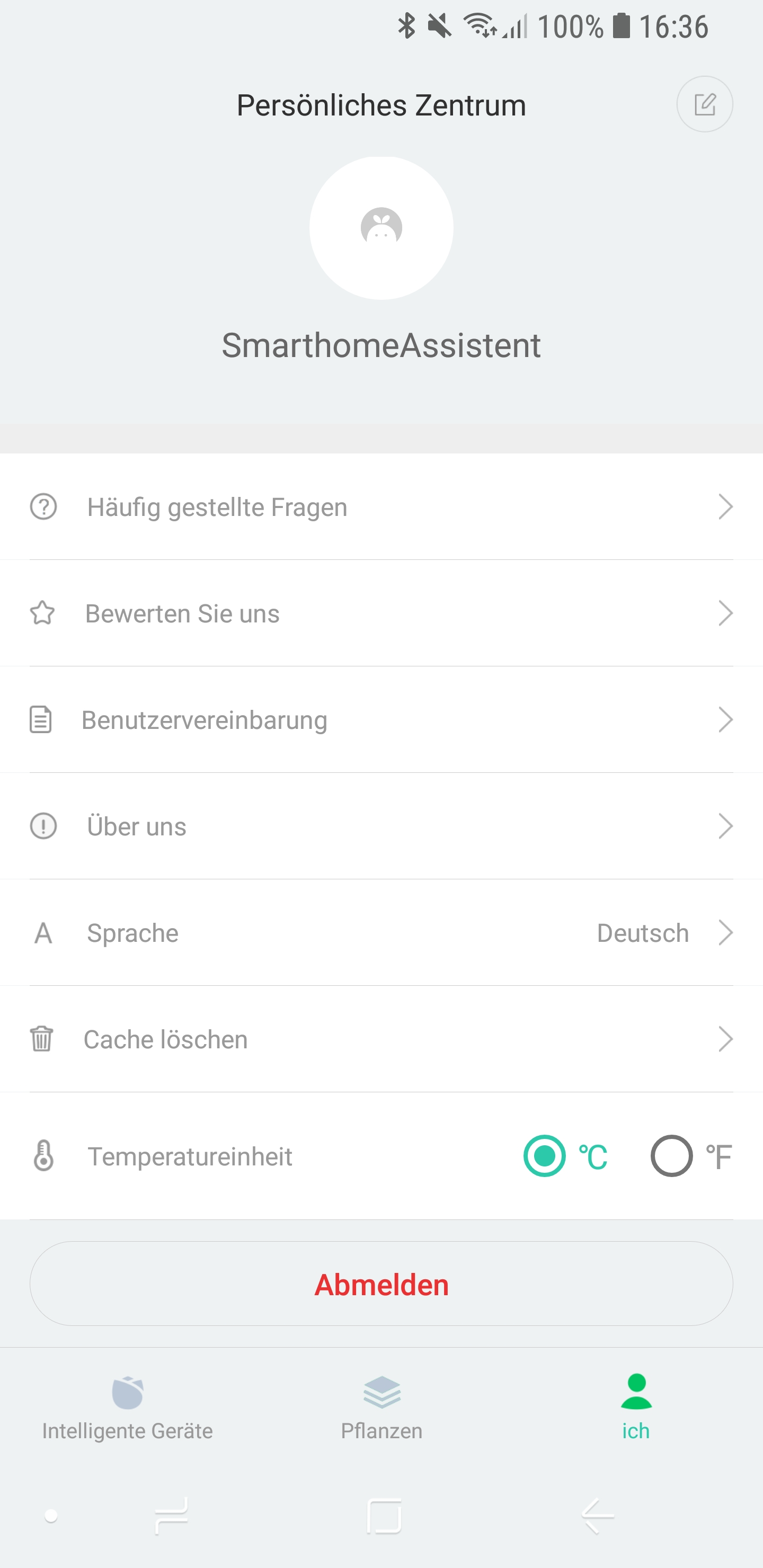View the Benutzervereinbarung
Screen dimensions: 763x1568
tap(381, 720)
